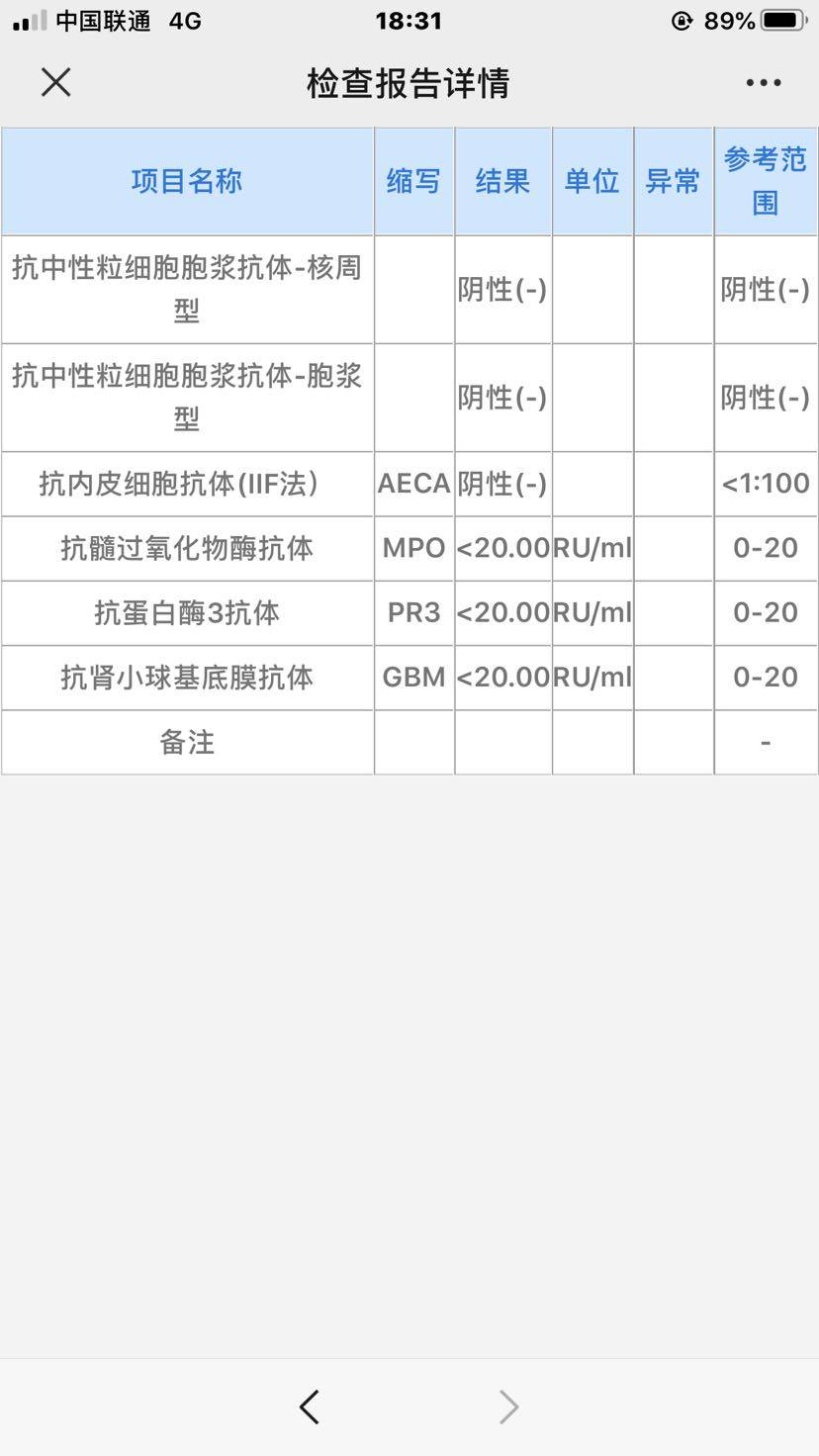Viewport: 819px width, 1456px height.
Task: Close the report details page
Action: (56, 83)
